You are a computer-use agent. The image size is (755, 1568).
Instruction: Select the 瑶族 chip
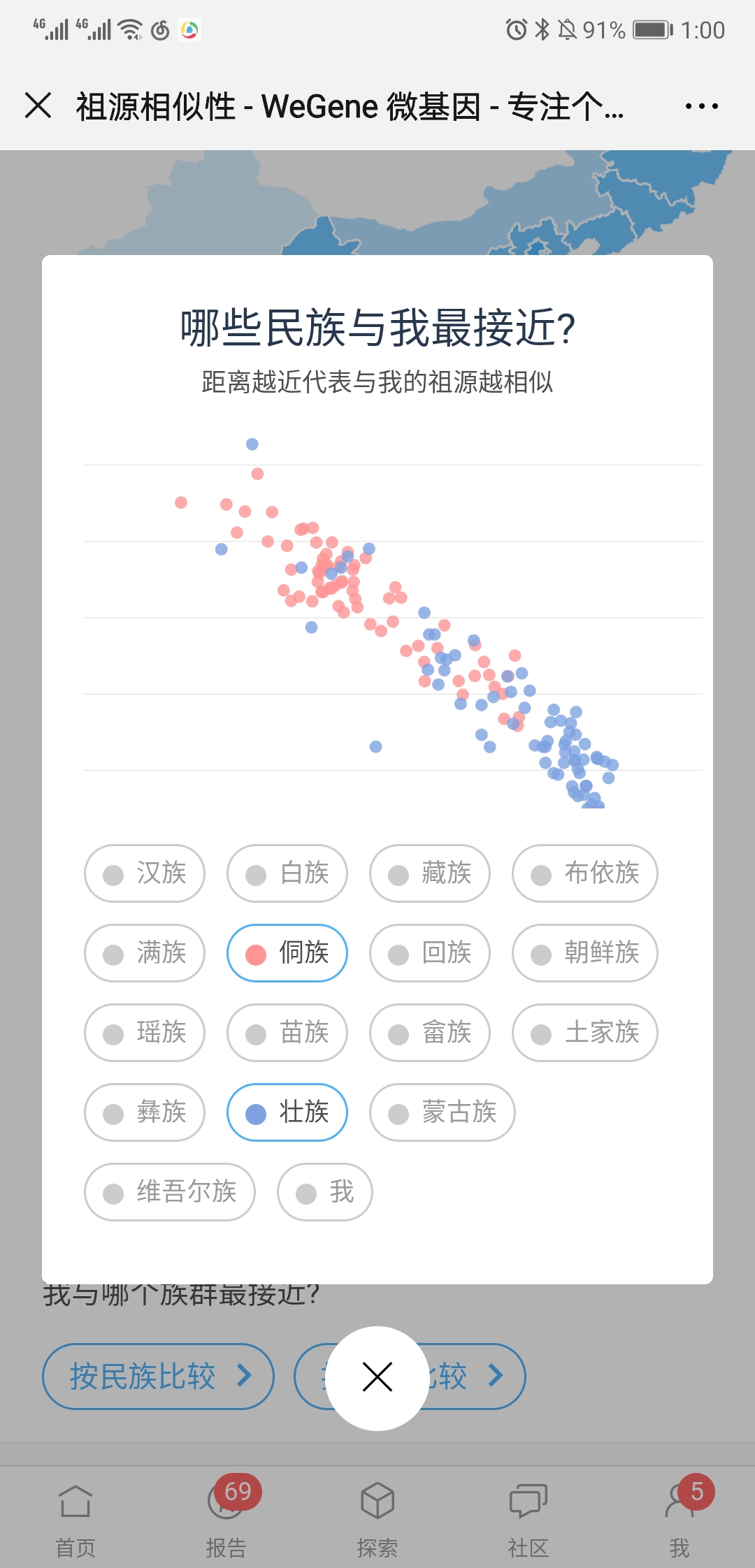click(x=145, y=1033)
